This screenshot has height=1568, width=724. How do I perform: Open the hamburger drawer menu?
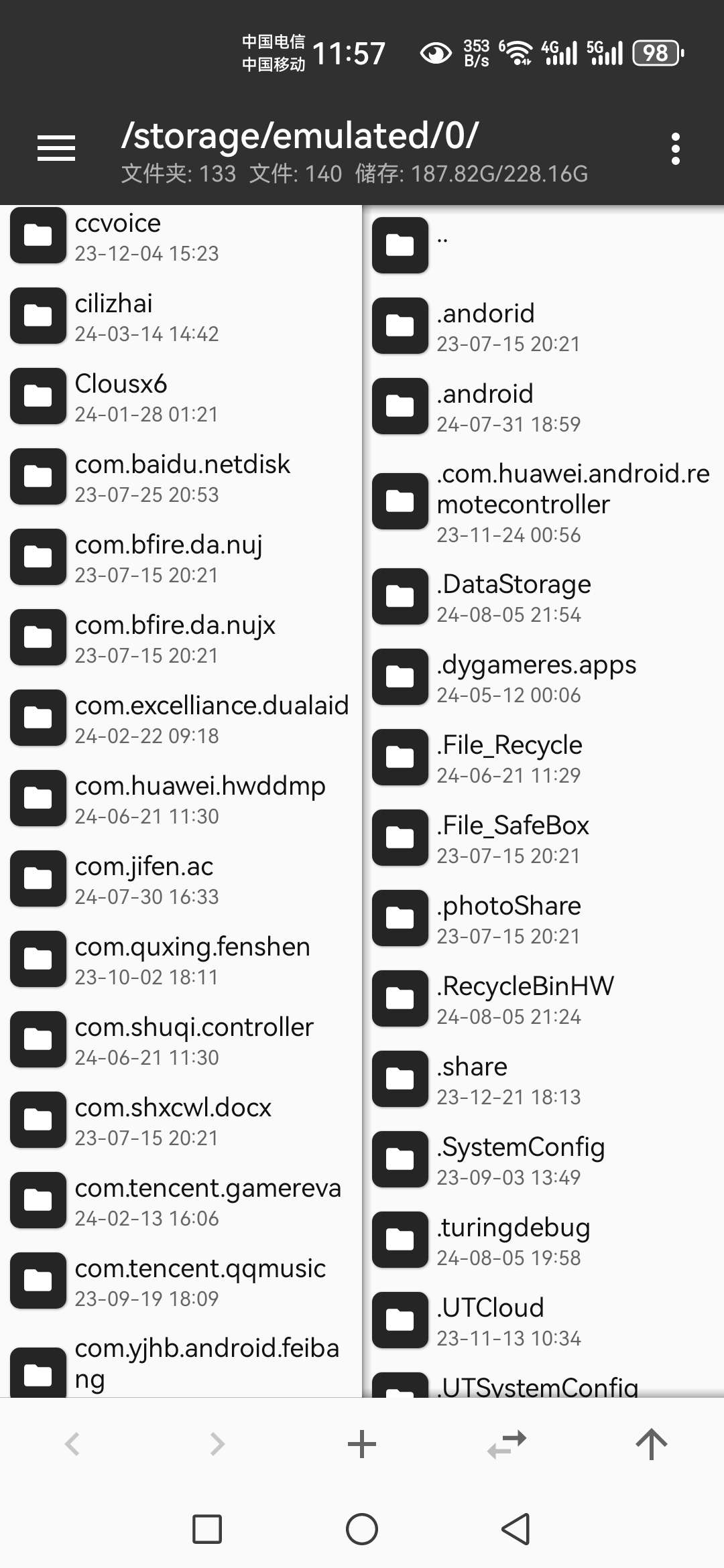(56, 148)
